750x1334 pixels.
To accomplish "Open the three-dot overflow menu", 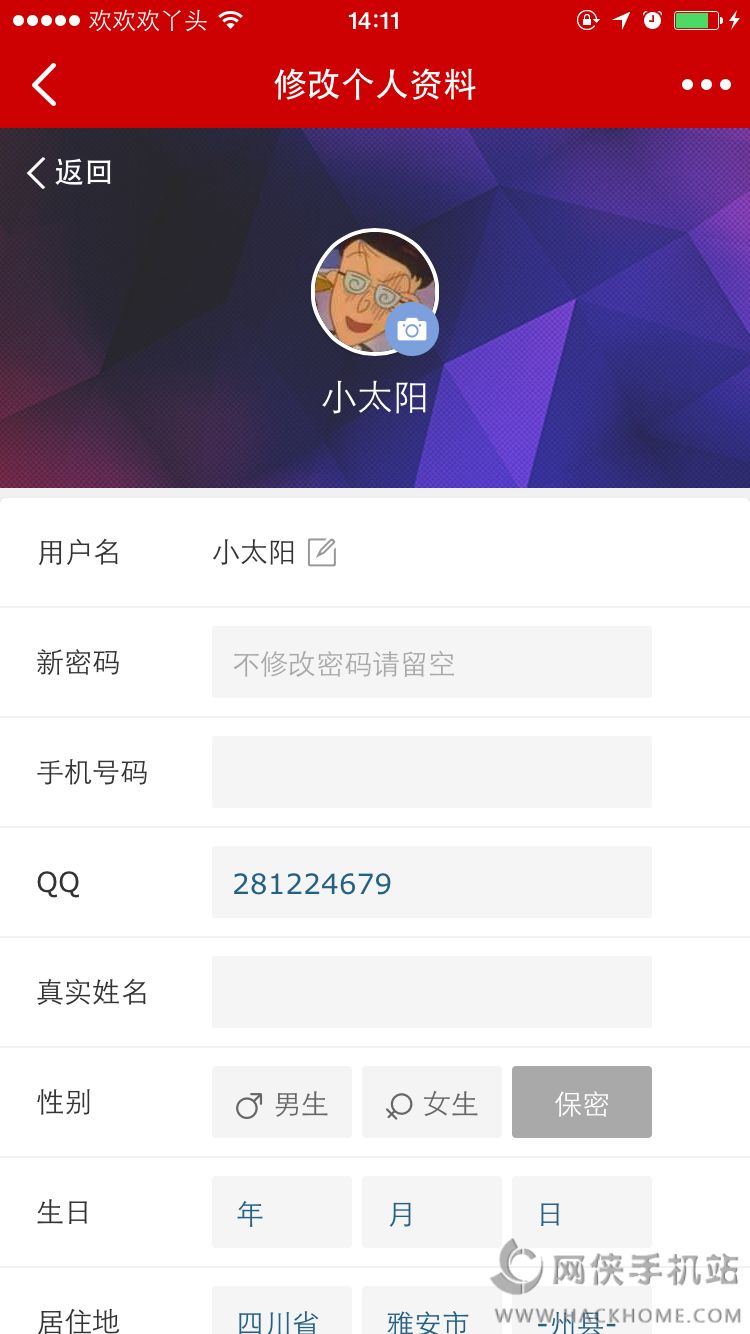I will tap(706, 85).
